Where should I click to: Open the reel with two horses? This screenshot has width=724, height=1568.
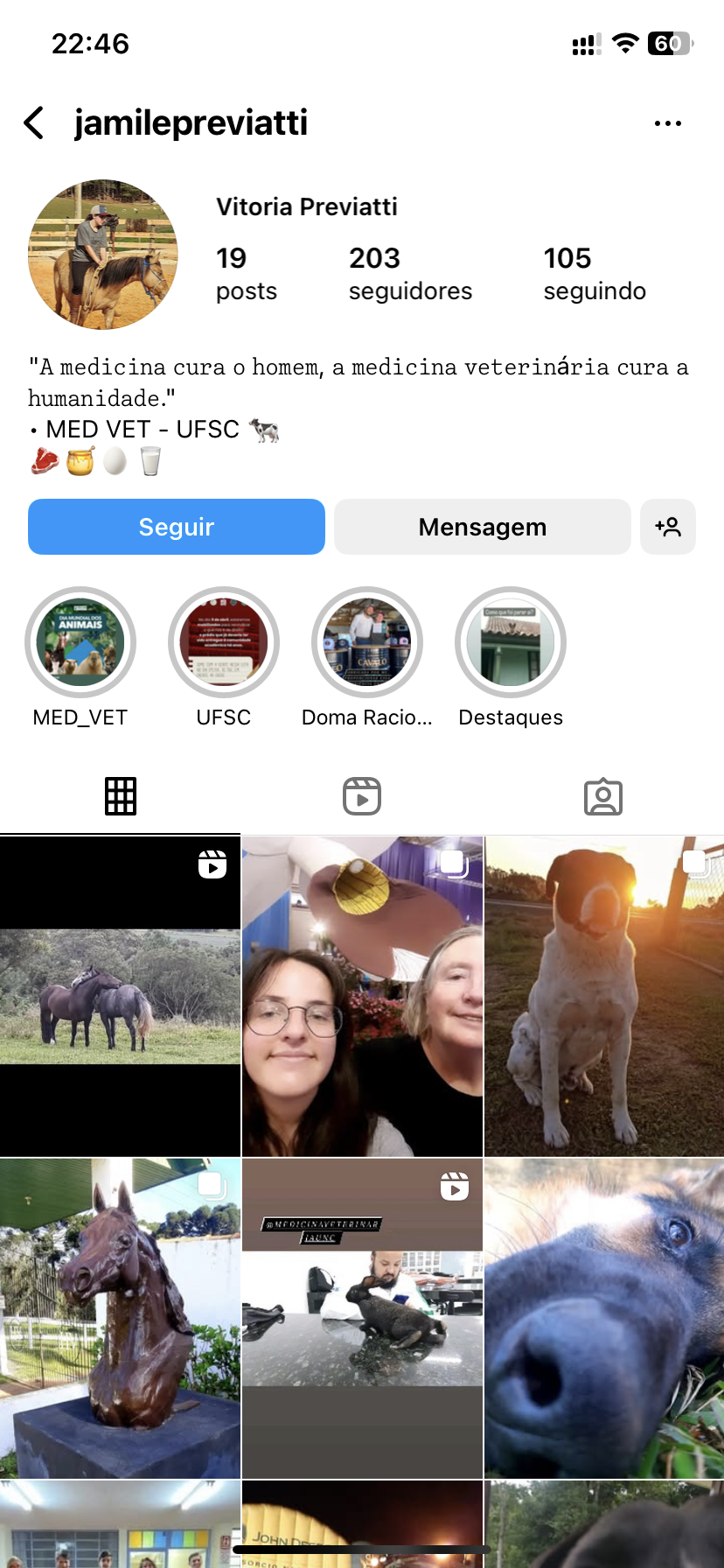(120, 997)
